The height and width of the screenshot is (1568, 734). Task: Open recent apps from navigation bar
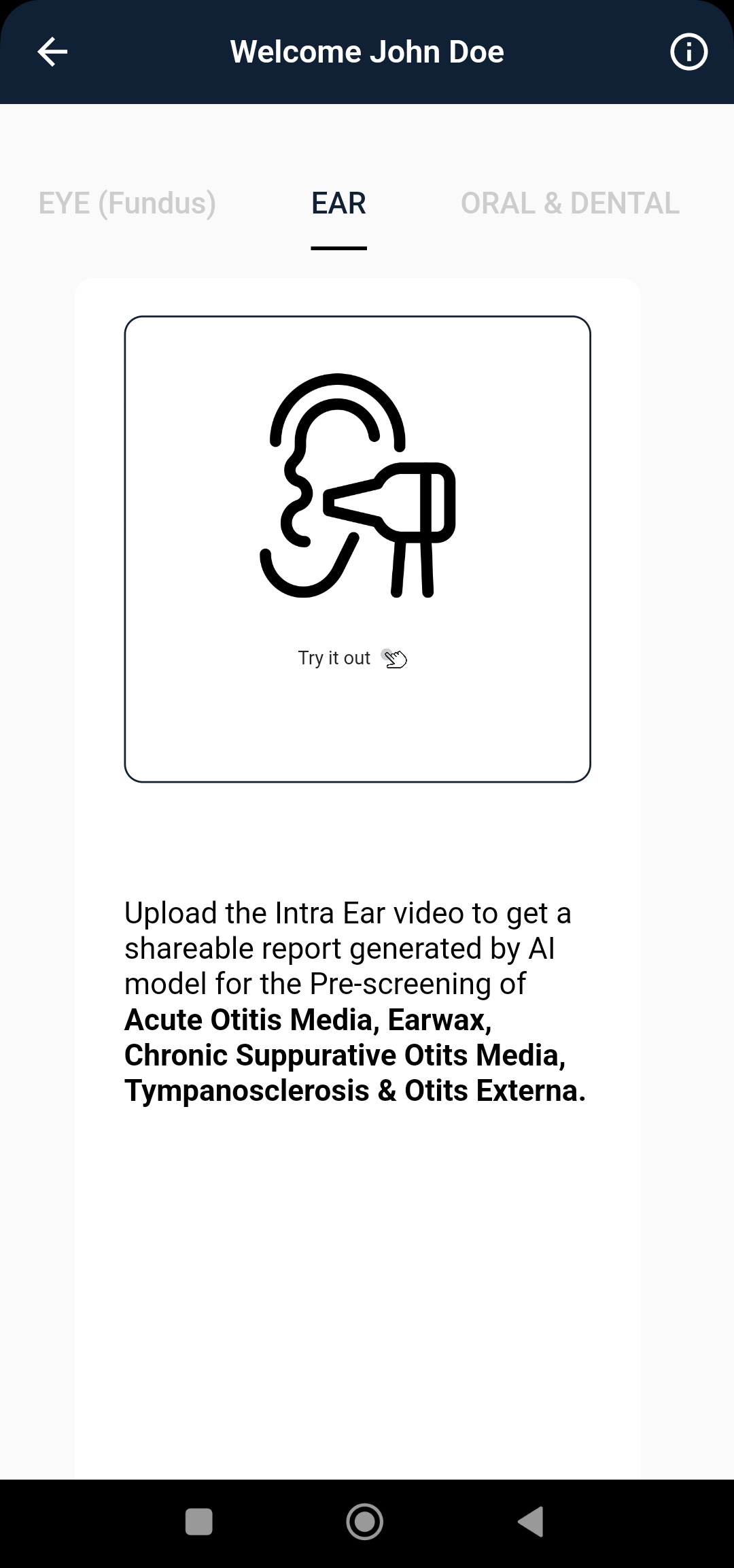coord(199,1521)
